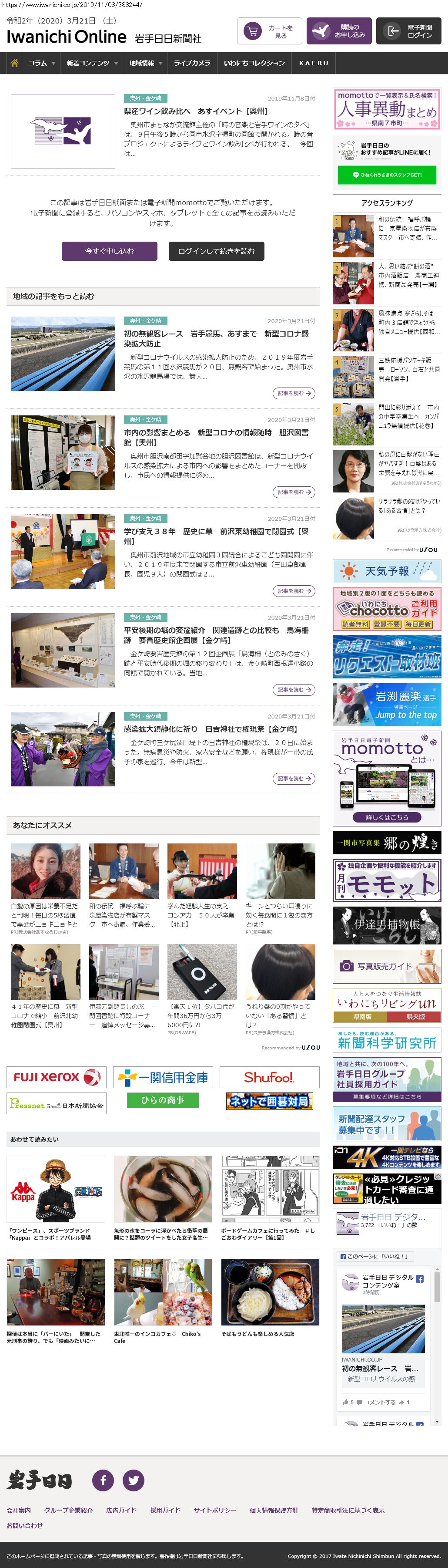Select KAERU in the navigation bar
This screenshot has width=448, height=1568.
tap(314, 63)
